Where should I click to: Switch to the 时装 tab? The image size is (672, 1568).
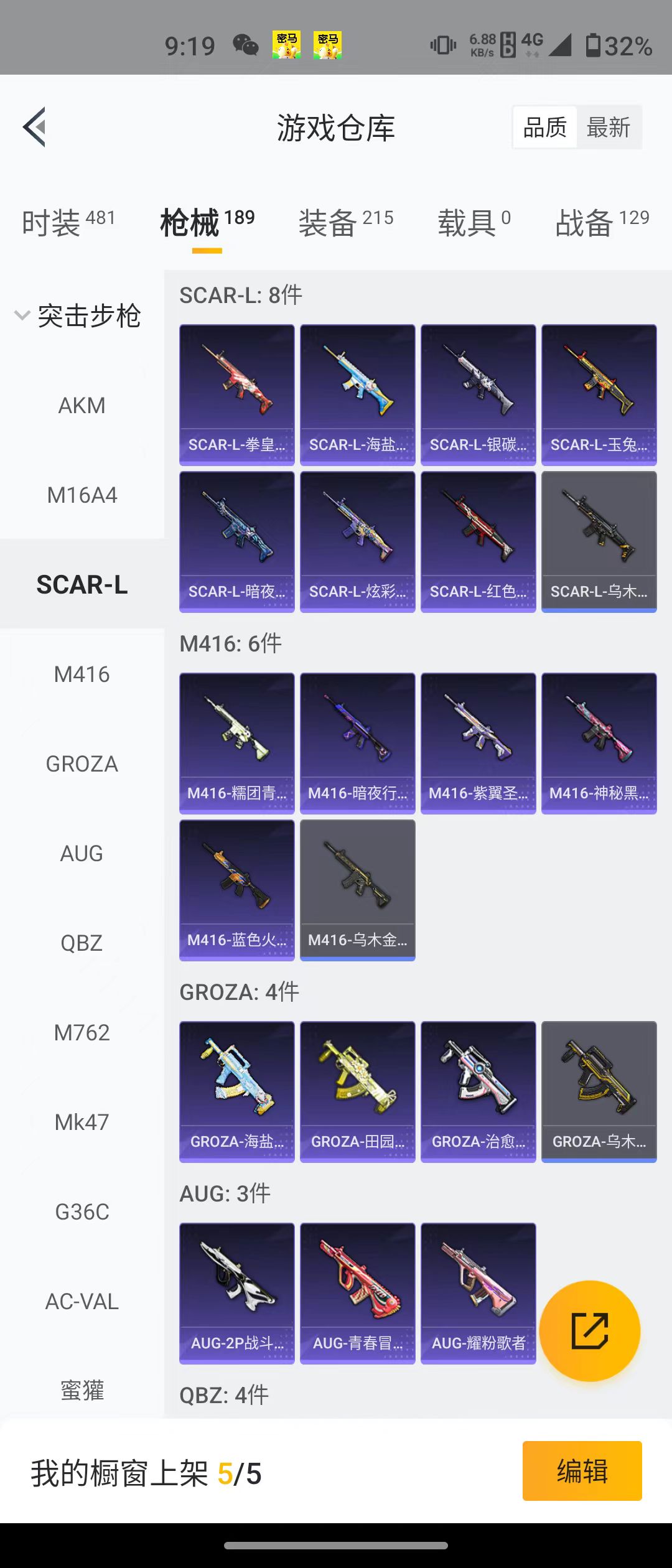coord(68,223)
